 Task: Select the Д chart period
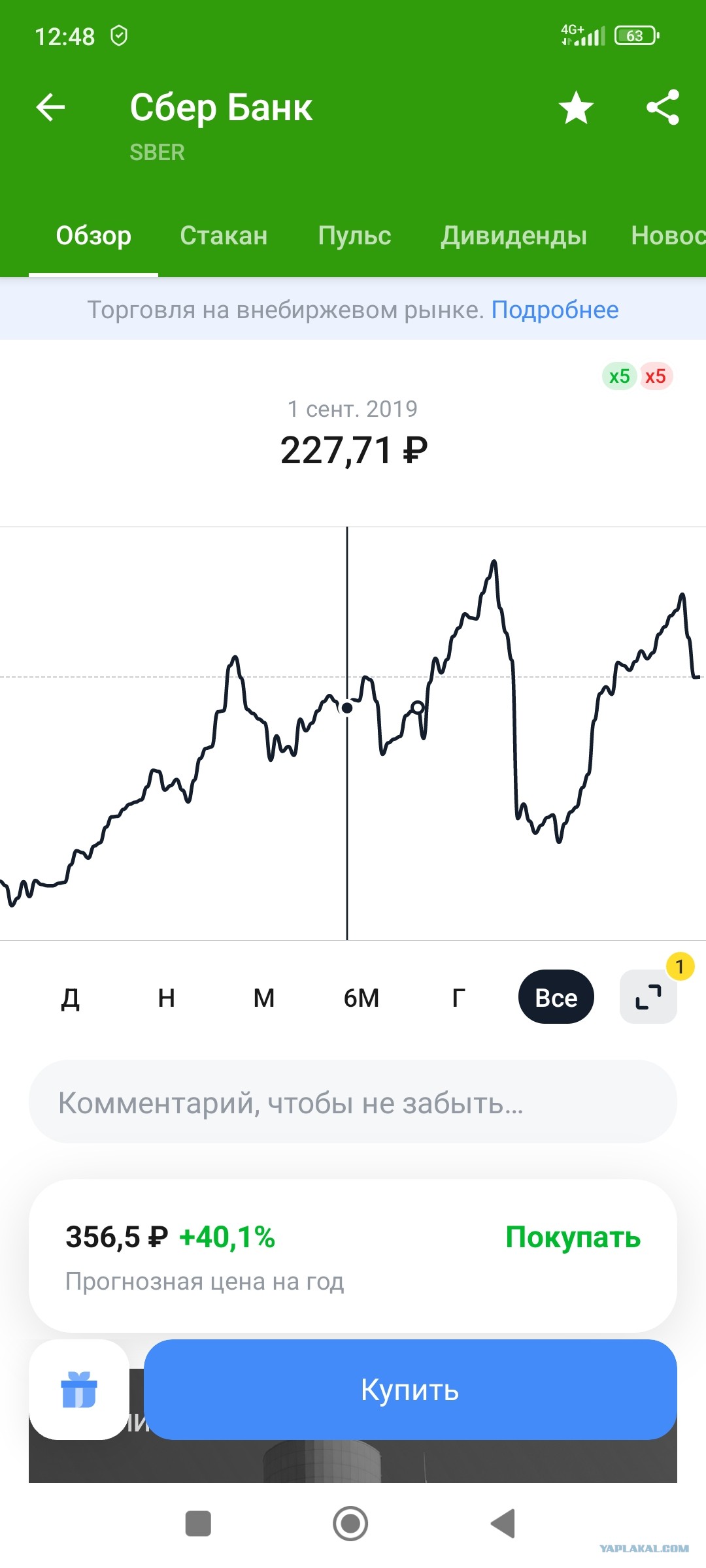coord(70,998)
